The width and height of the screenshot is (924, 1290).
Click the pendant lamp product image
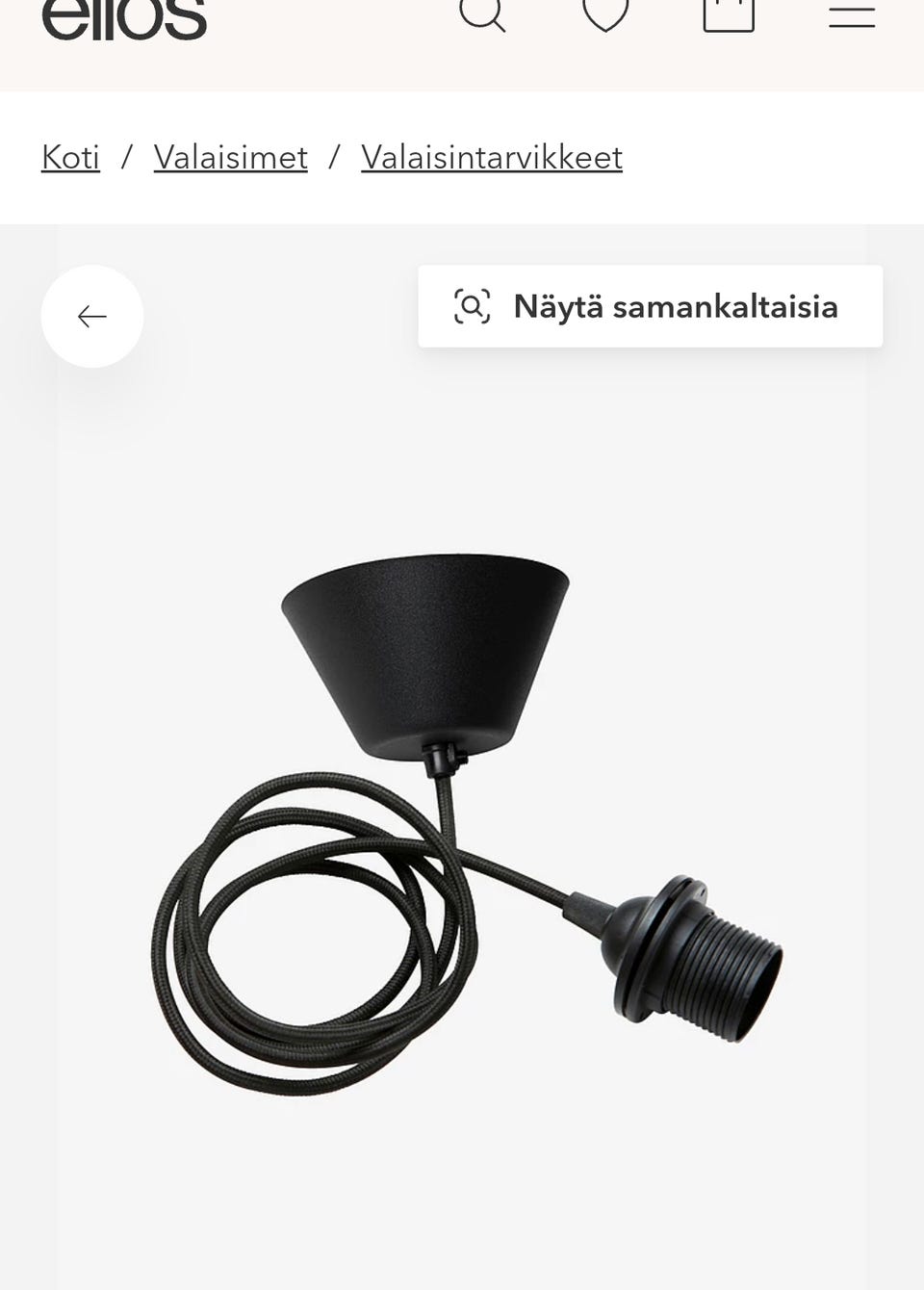(462, 818)
